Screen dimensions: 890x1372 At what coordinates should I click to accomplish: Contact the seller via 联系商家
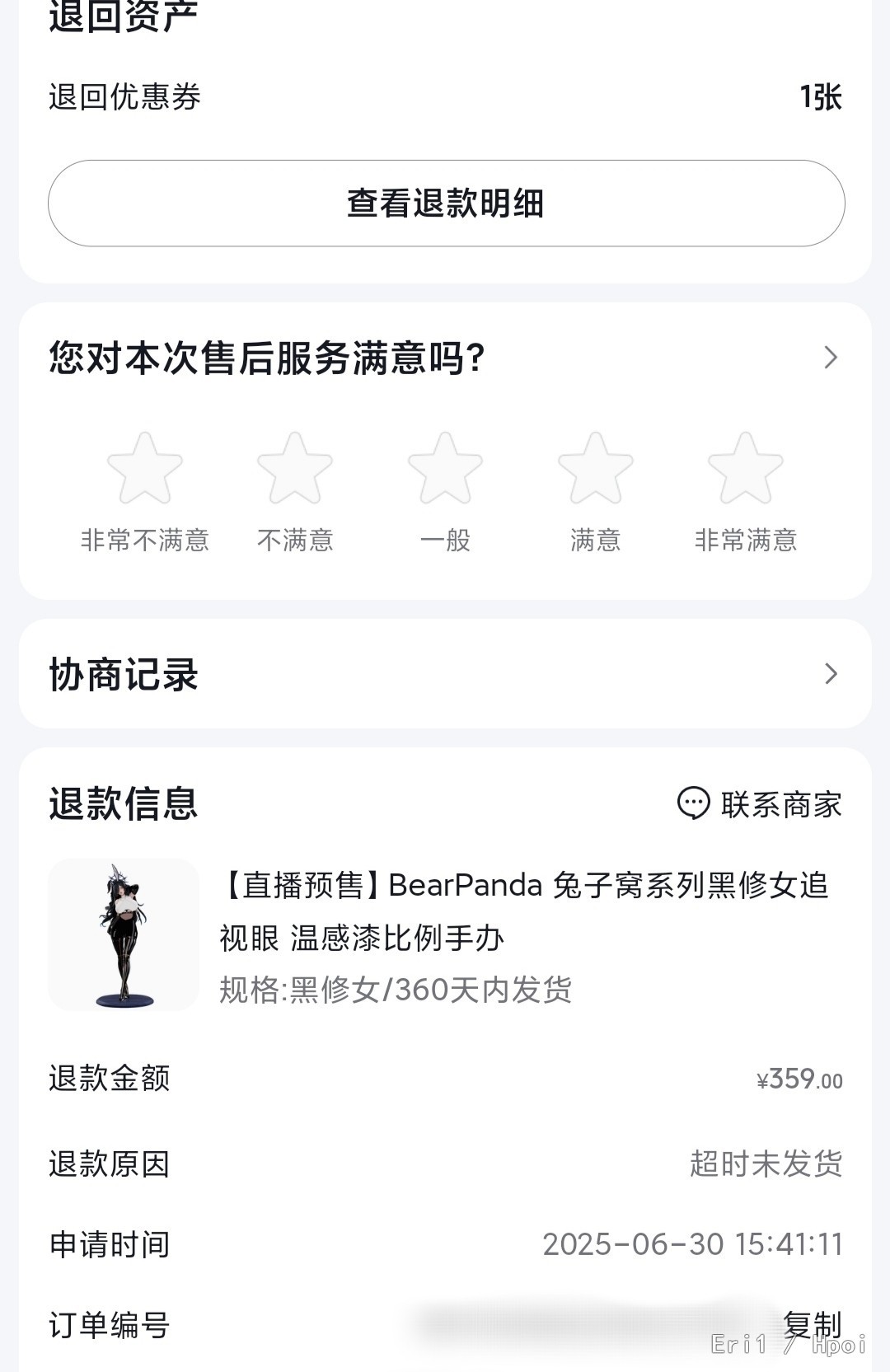tap(760, 804)
